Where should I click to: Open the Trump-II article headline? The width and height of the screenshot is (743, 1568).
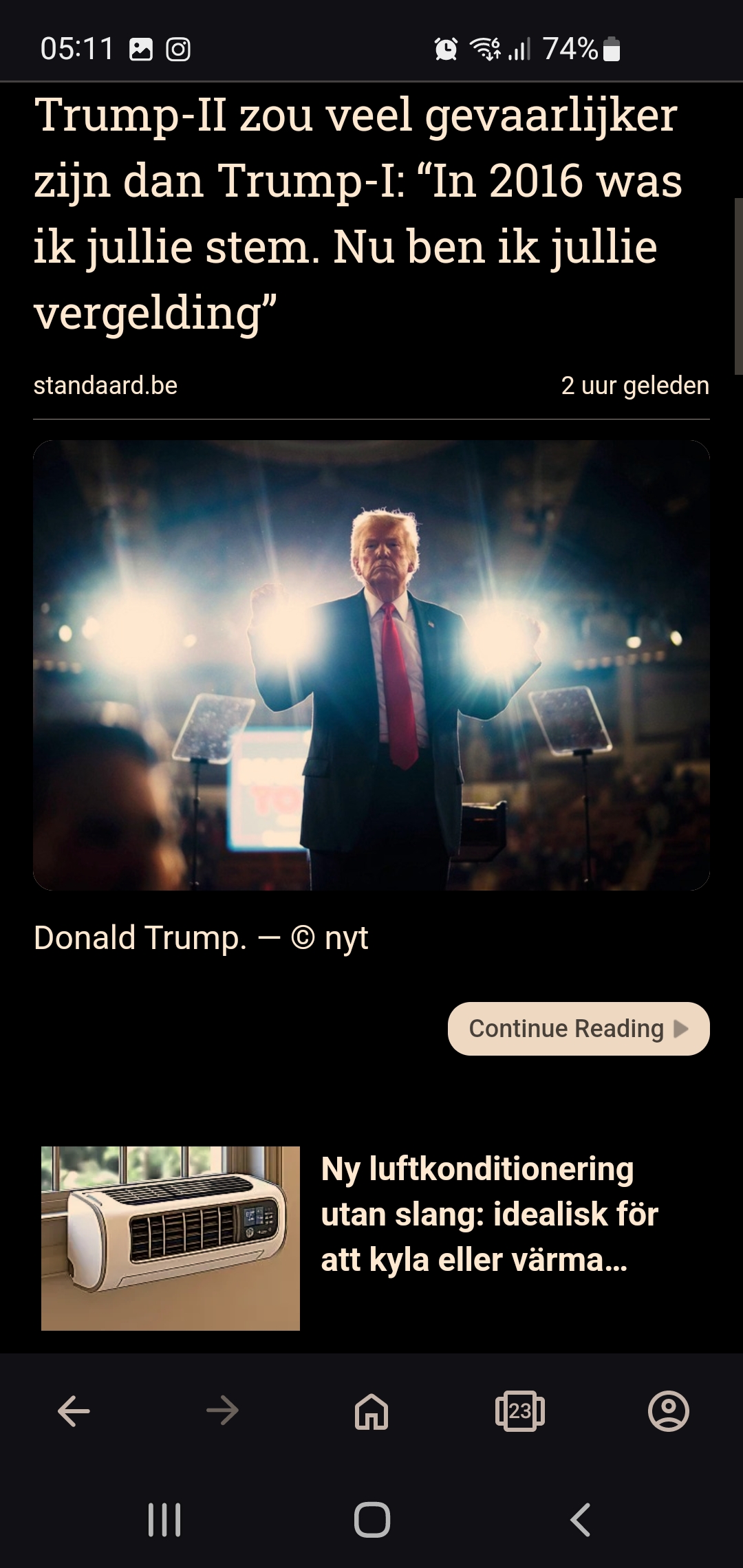(x=358, y=213)
